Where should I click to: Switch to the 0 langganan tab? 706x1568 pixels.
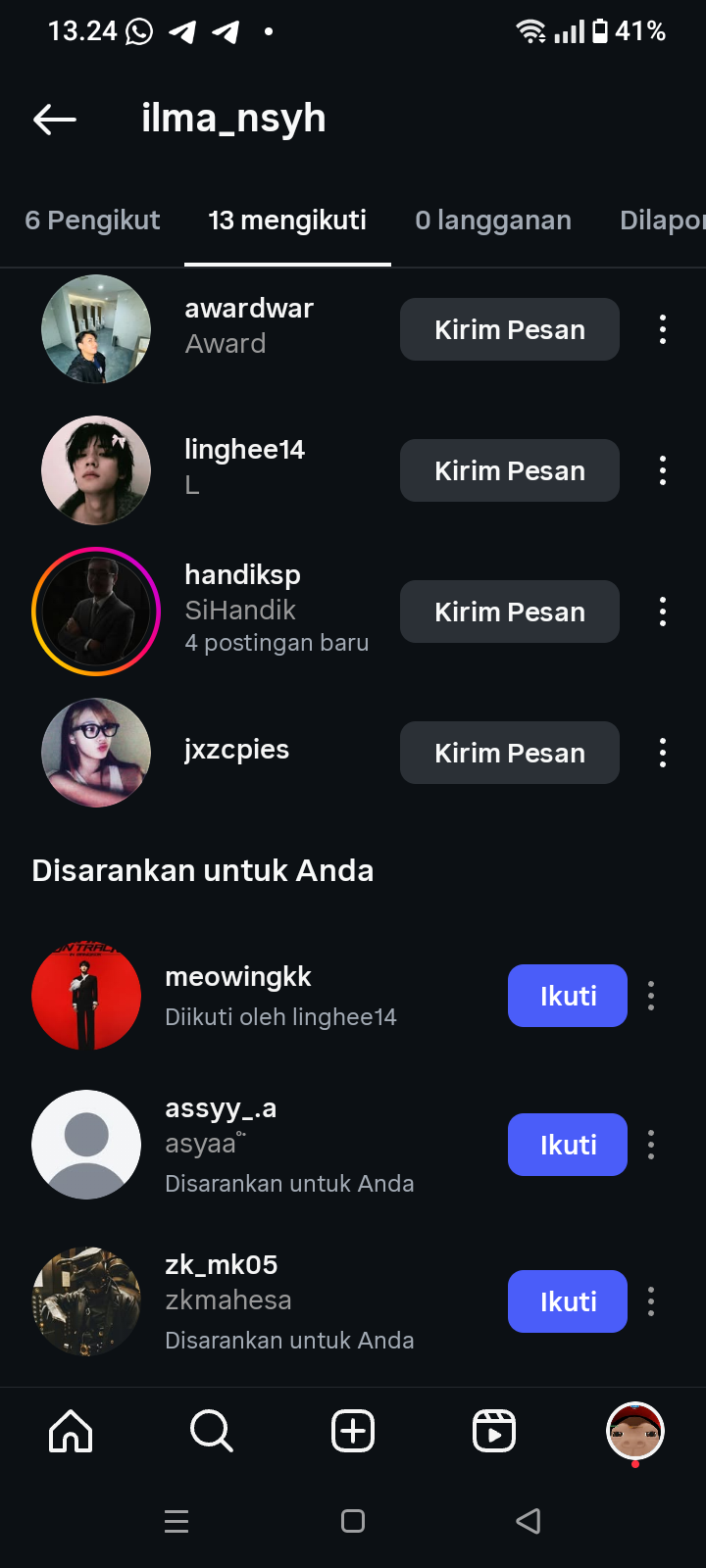(492, 220)
